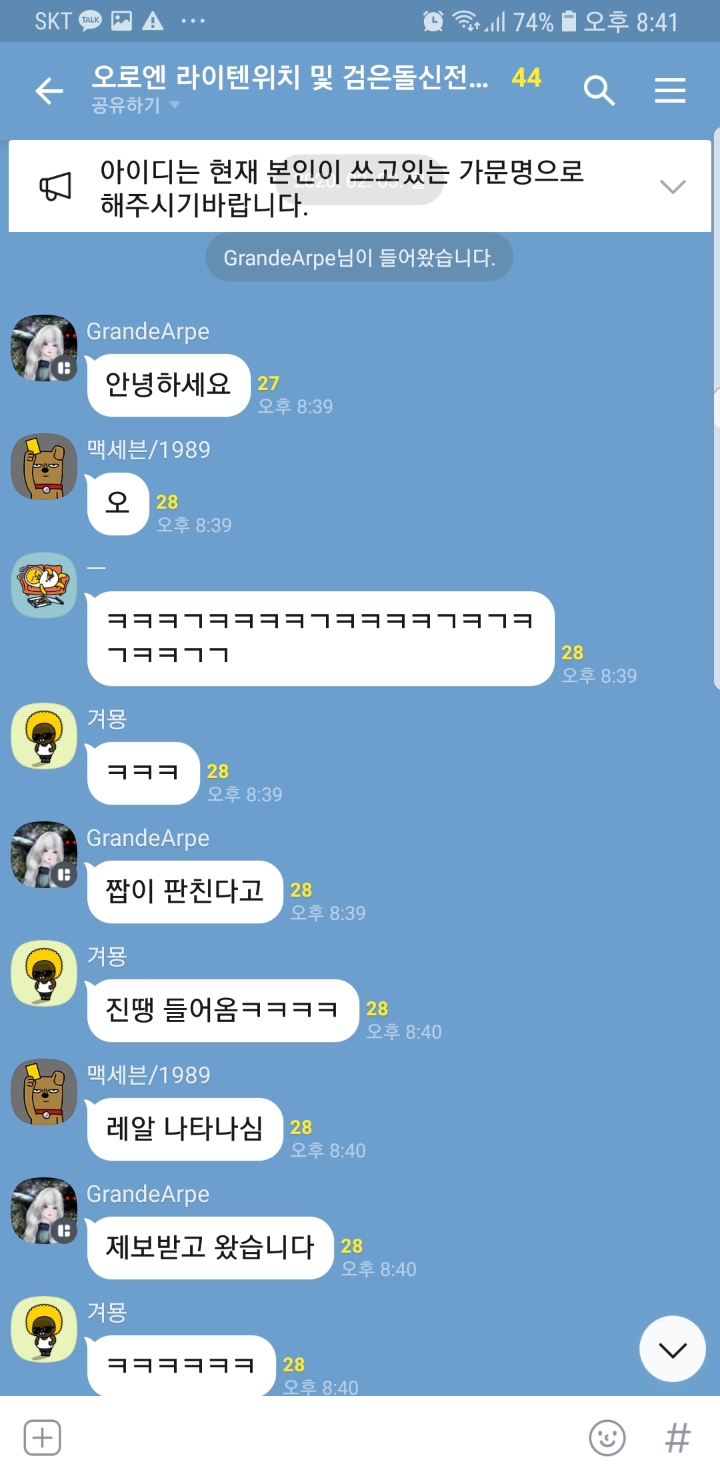The height and width of the screenshot is (1480, 720).
Task: View GrandeArpe's profile beside 안녕하세요
Action: [44, 348]
